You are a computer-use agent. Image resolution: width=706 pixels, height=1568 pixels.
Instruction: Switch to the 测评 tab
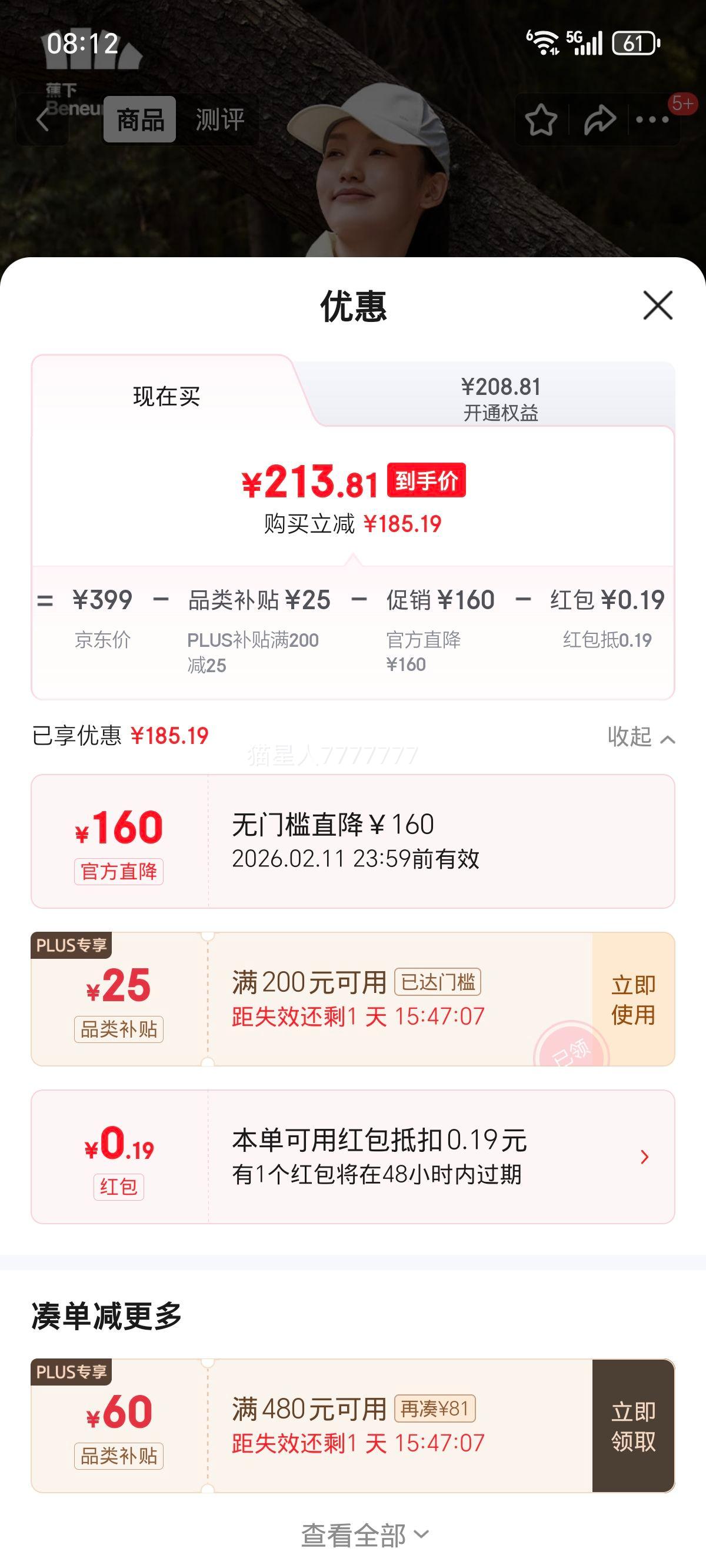[x=220, y=119]
